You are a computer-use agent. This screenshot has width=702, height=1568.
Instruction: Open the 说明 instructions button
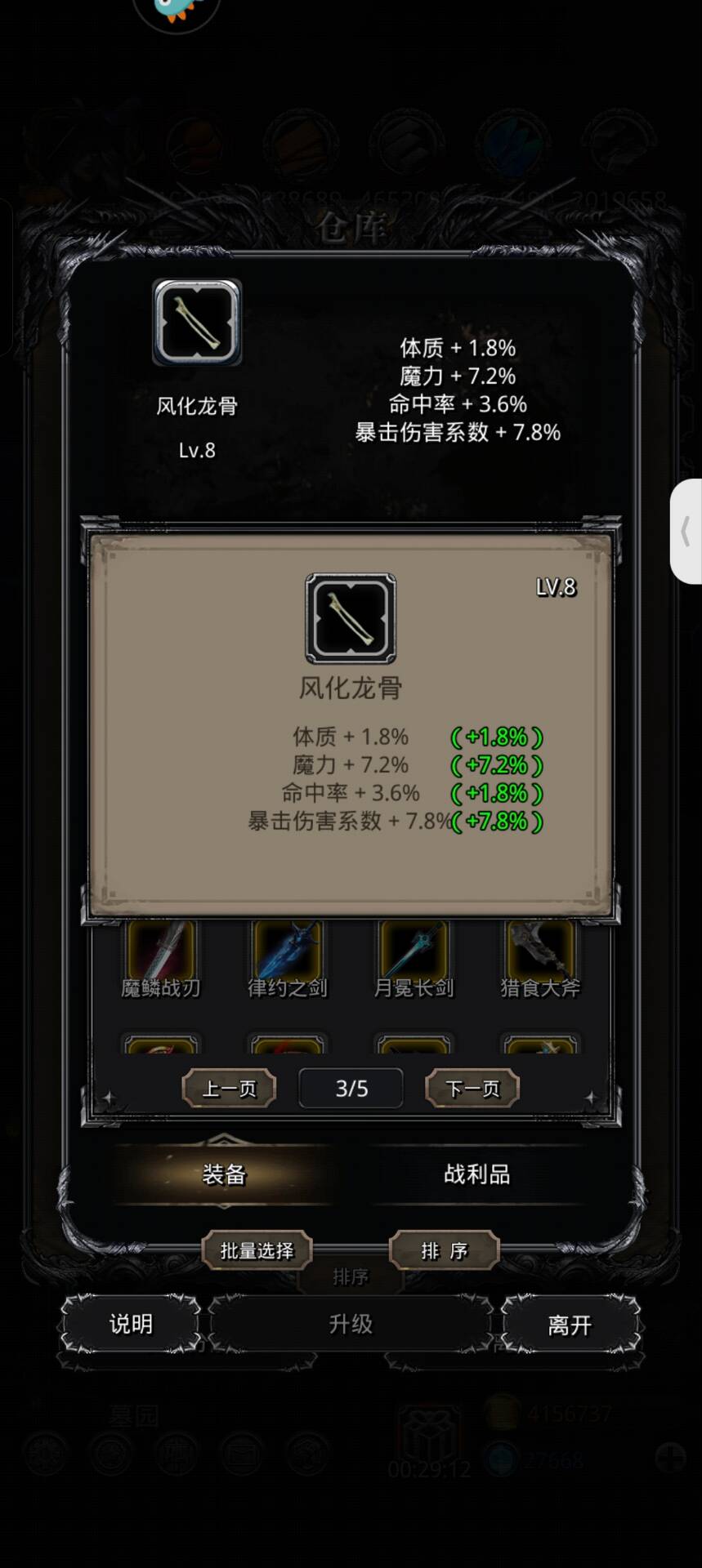coord(131,1324)
